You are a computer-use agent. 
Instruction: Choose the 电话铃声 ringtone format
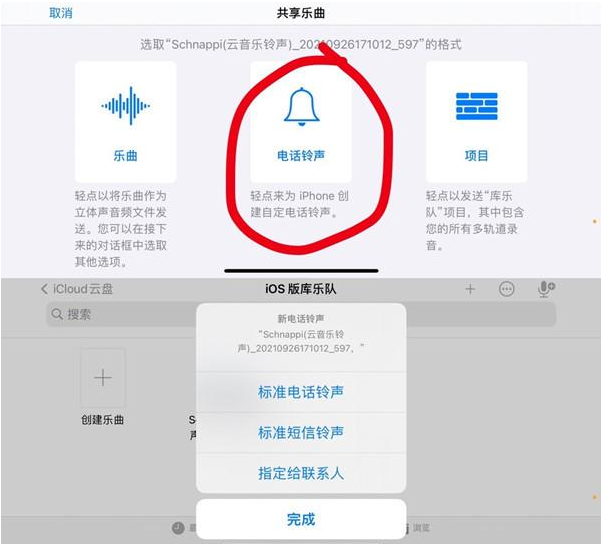click(301, 120)
